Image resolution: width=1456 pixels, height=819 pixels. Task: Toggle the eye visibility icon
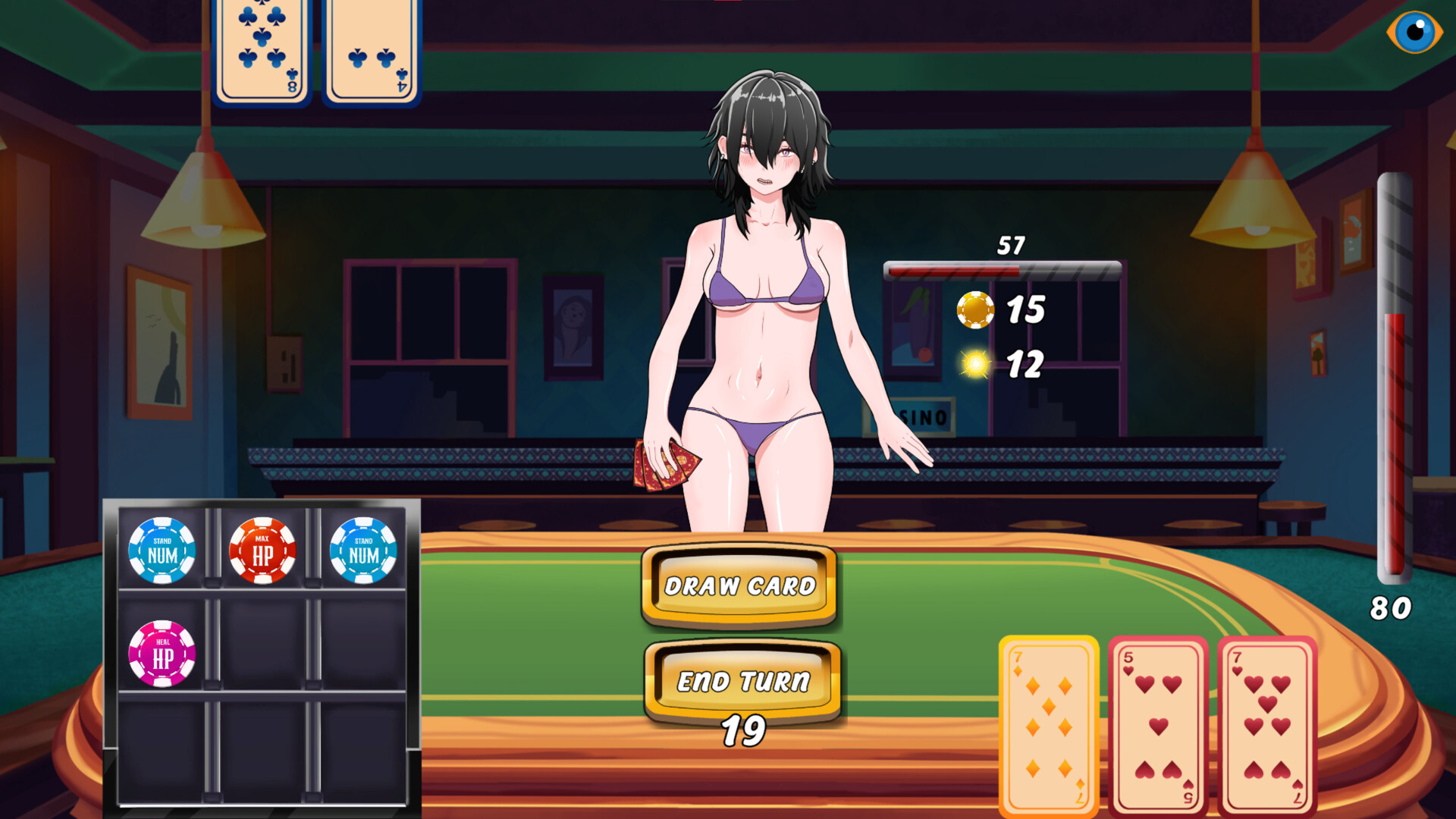tap(1414, 32)
